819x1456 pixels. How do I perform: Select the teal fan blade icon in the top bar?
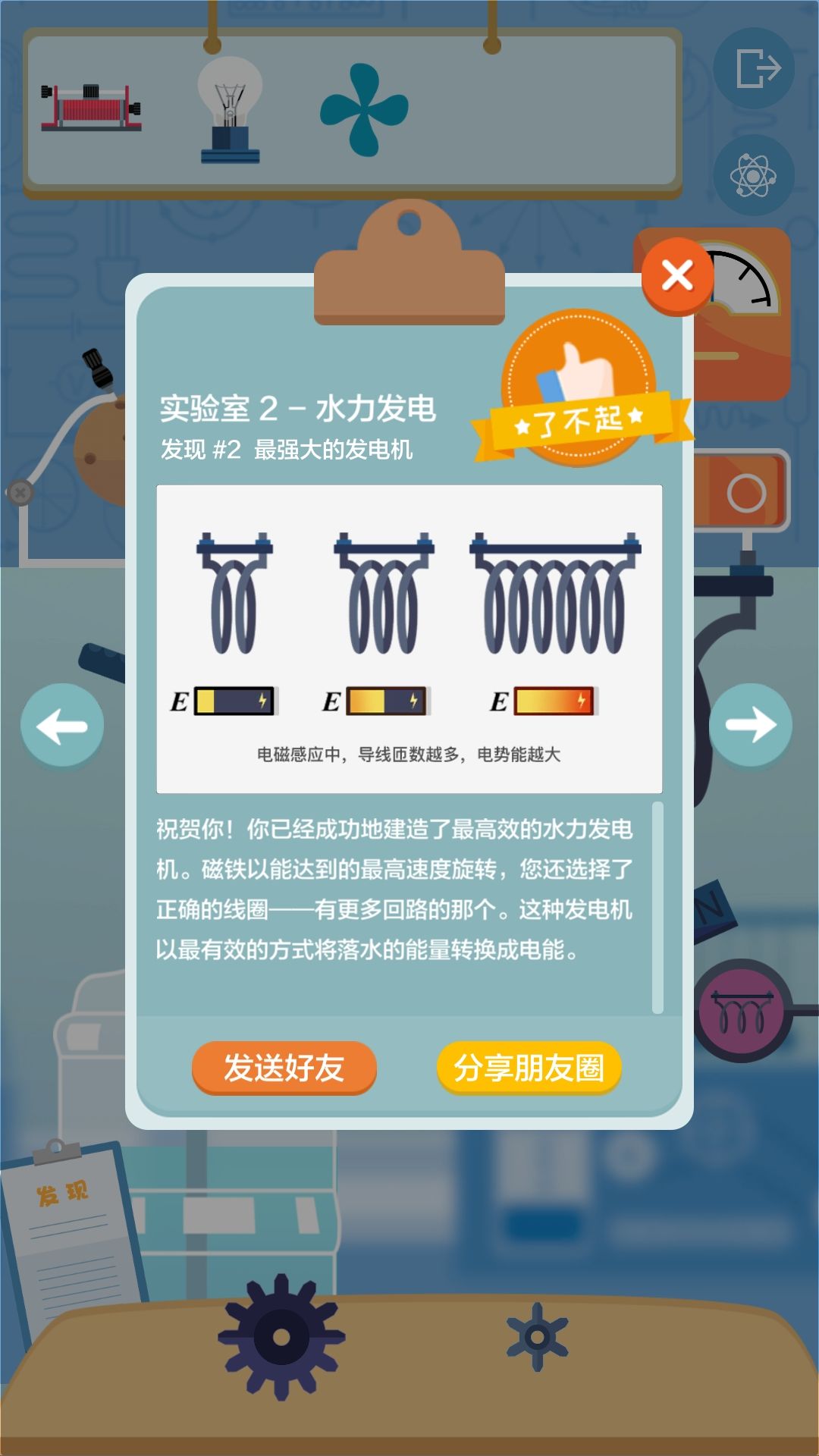point(364,110)
